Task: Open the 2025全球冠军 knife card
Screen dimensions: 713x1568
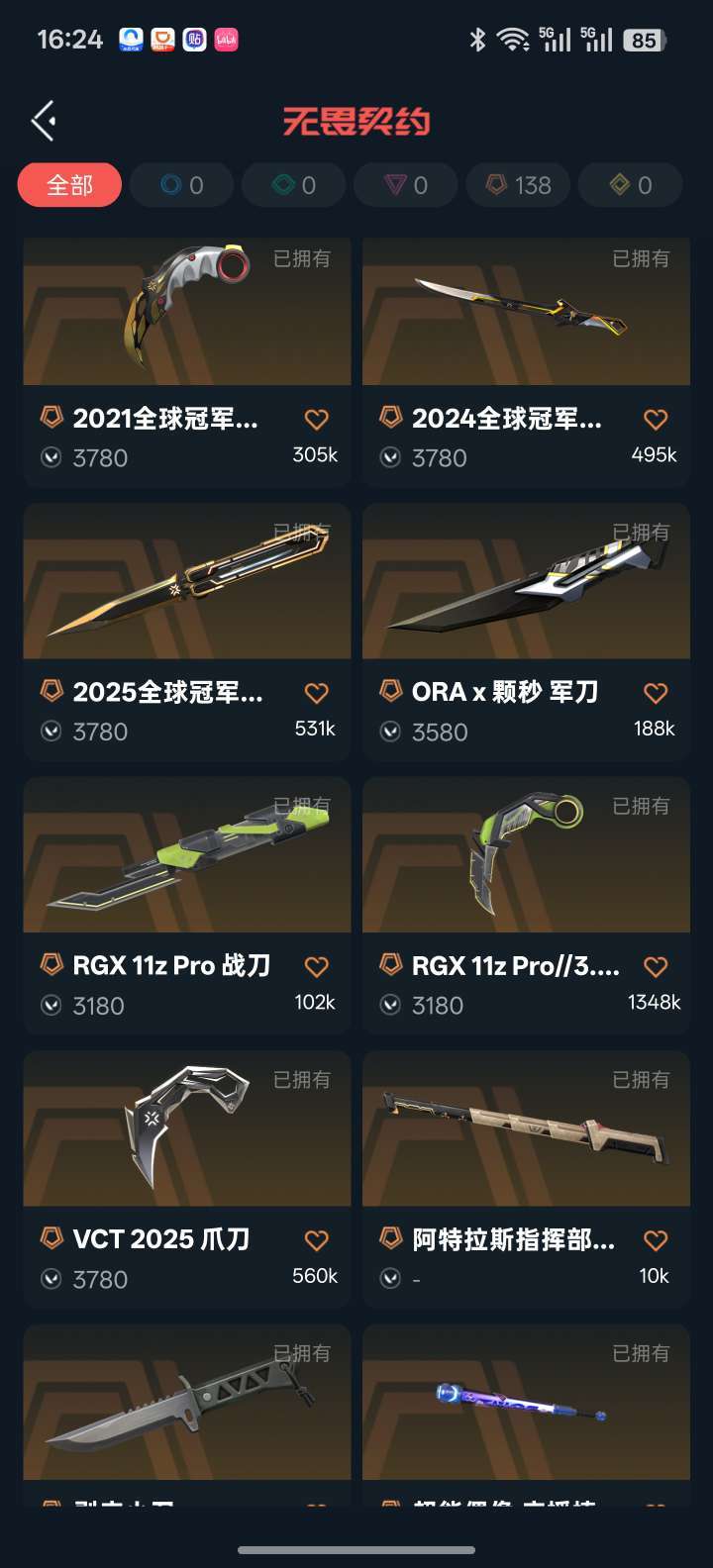Action: point(187,632)
